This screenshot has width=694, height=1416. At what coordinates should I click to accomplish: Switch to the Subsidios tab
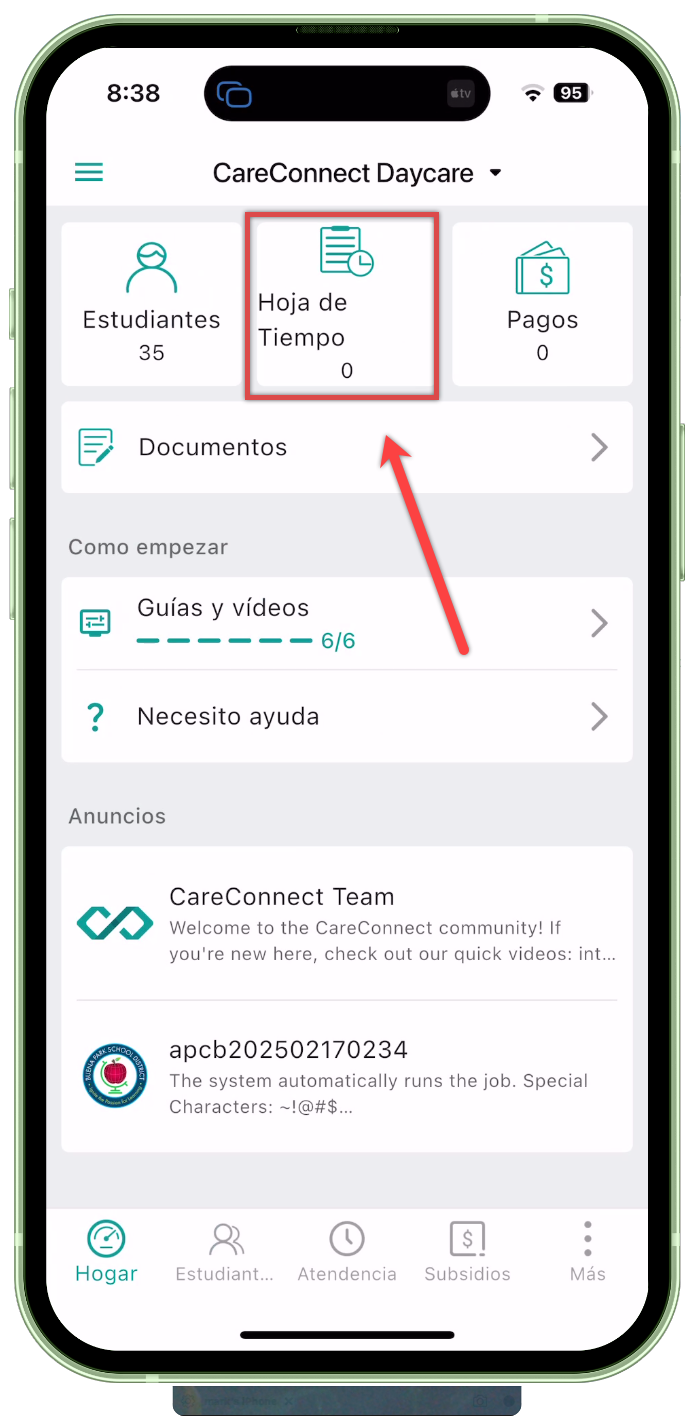[467, 1252]
